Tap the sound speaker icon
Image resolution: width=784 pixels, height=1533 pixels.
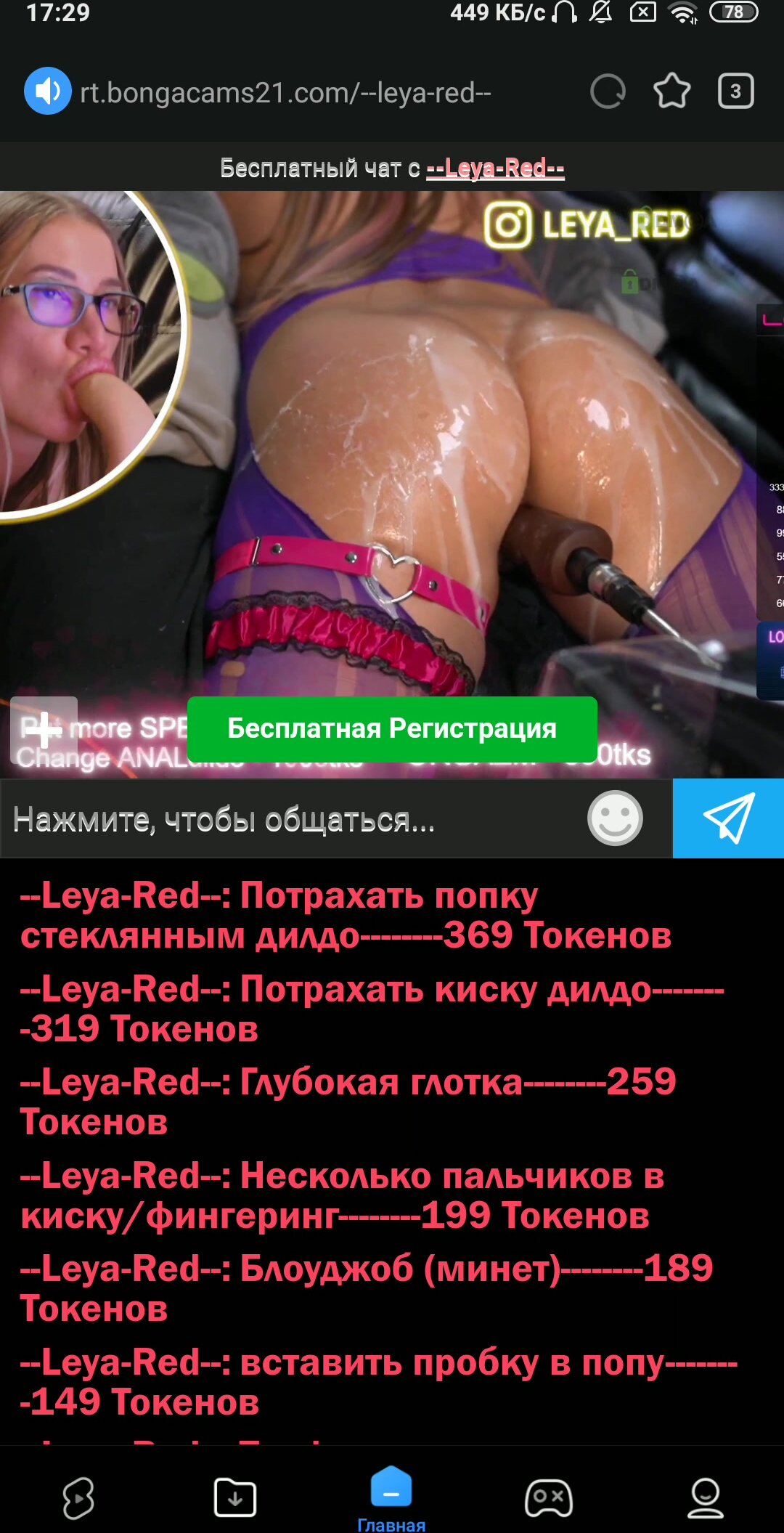coord(48,92)
